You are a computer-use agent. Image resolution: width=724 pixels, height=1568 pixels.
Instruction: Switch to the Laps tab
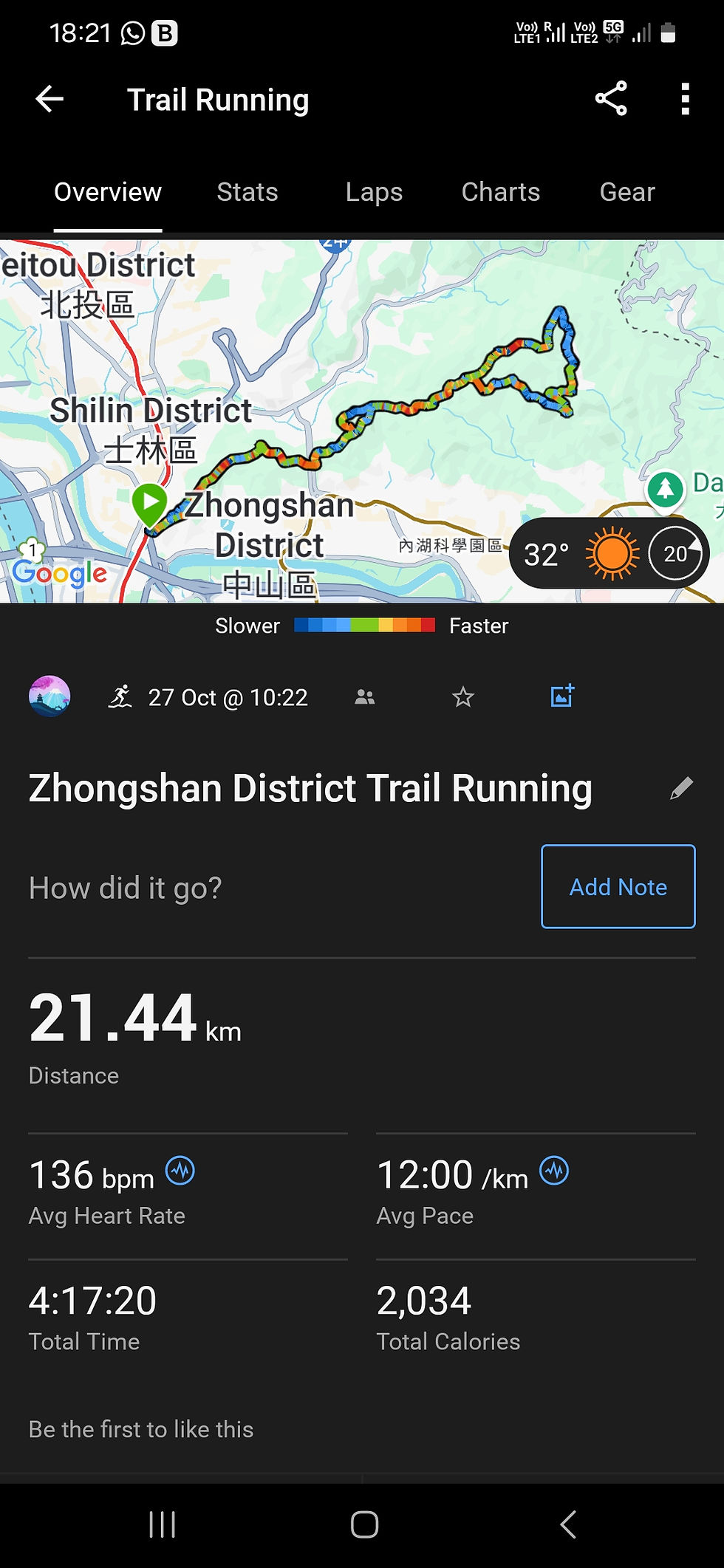[374, 192]
